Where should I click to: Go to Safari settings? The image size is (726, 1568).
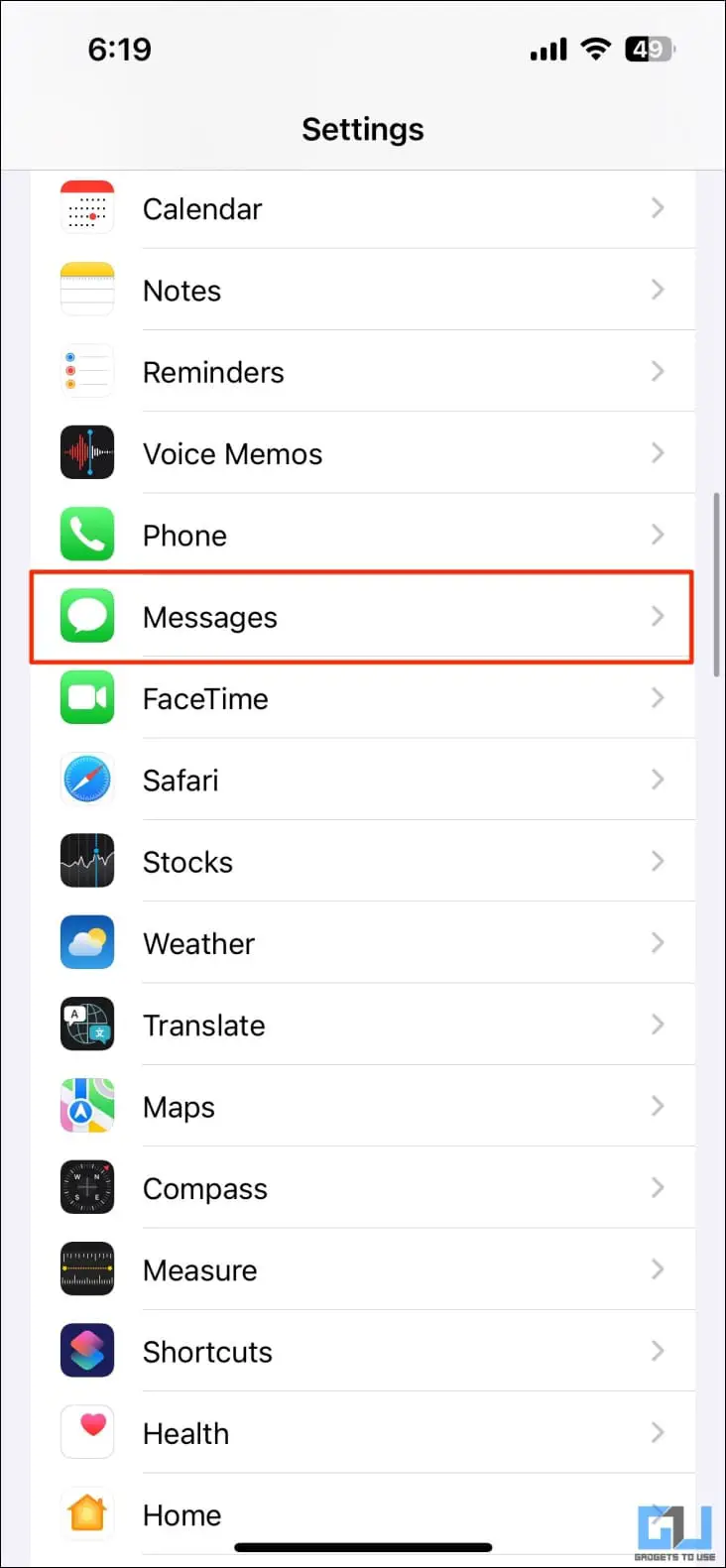362,781
